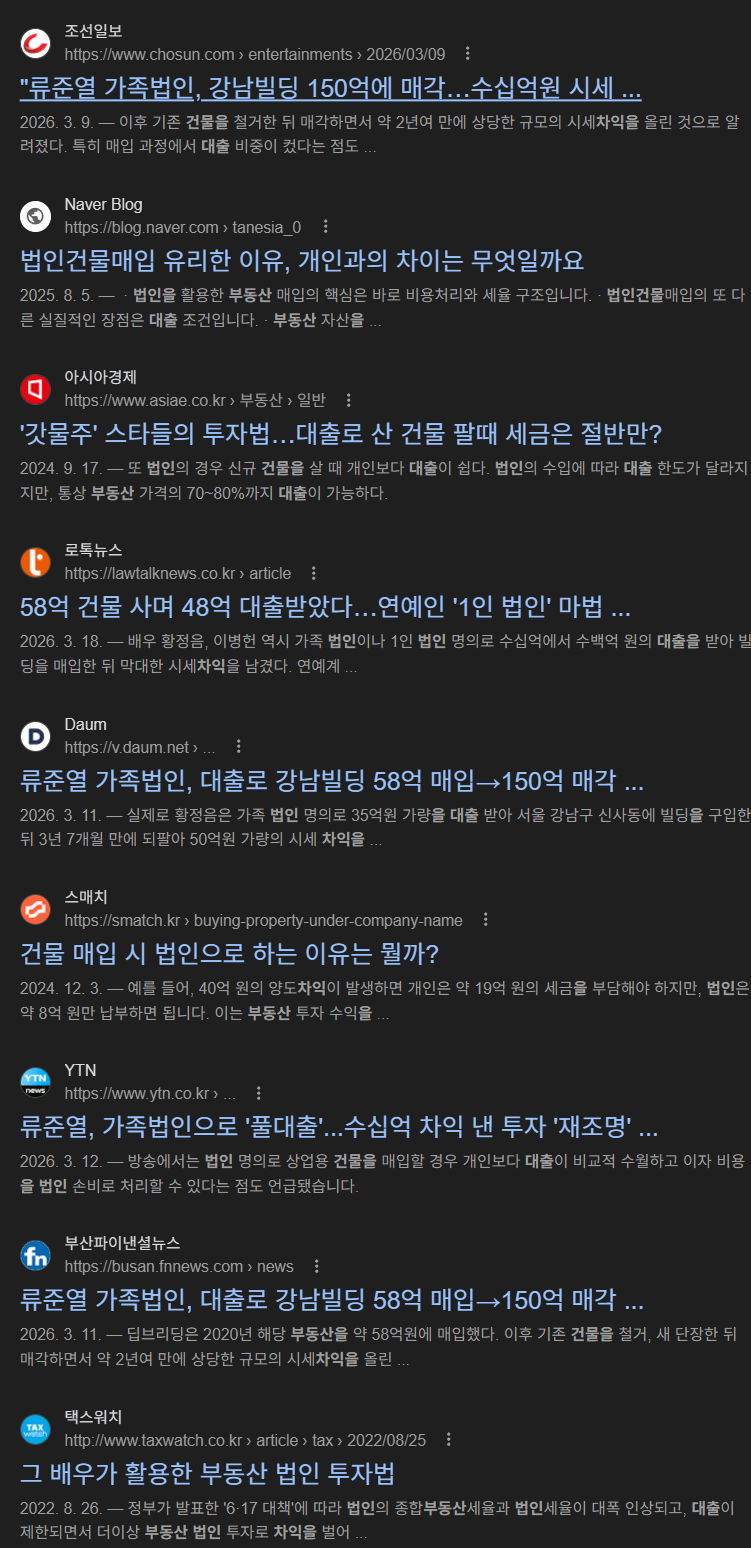Viewport: 751px width, 1548px height.
Task: Open options menu for the 로톡뉴스 result
Action: (x=313, y=573)
